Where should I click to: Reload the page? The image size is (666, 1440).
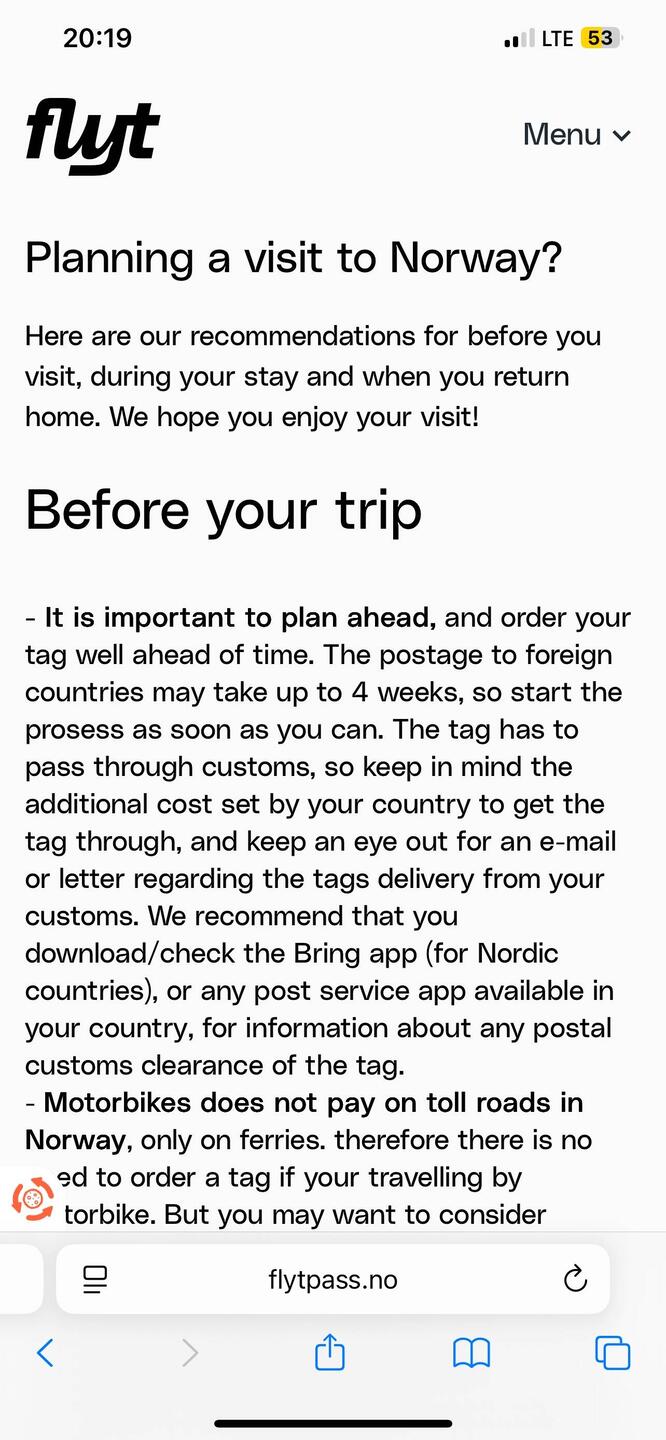575,1279
